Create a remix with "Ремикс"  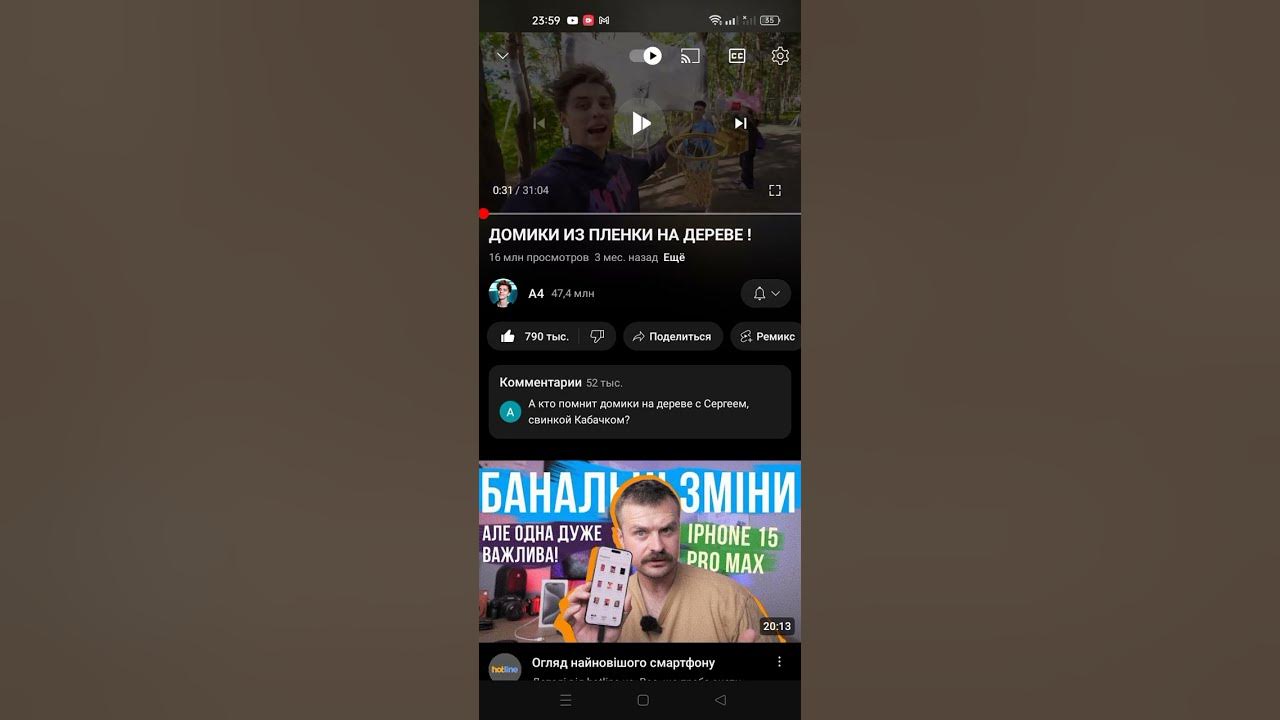[x=767, y=337]
